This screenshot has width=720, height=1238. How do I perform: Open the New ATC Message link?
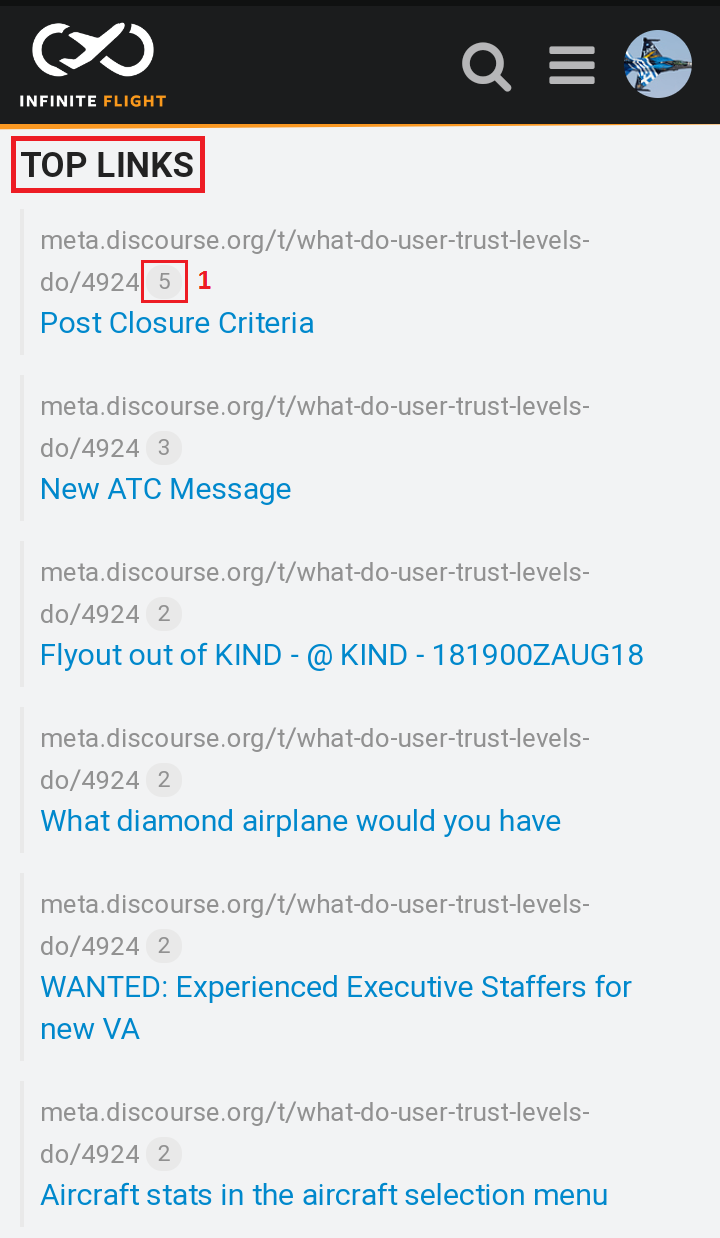tap(166, 489)
